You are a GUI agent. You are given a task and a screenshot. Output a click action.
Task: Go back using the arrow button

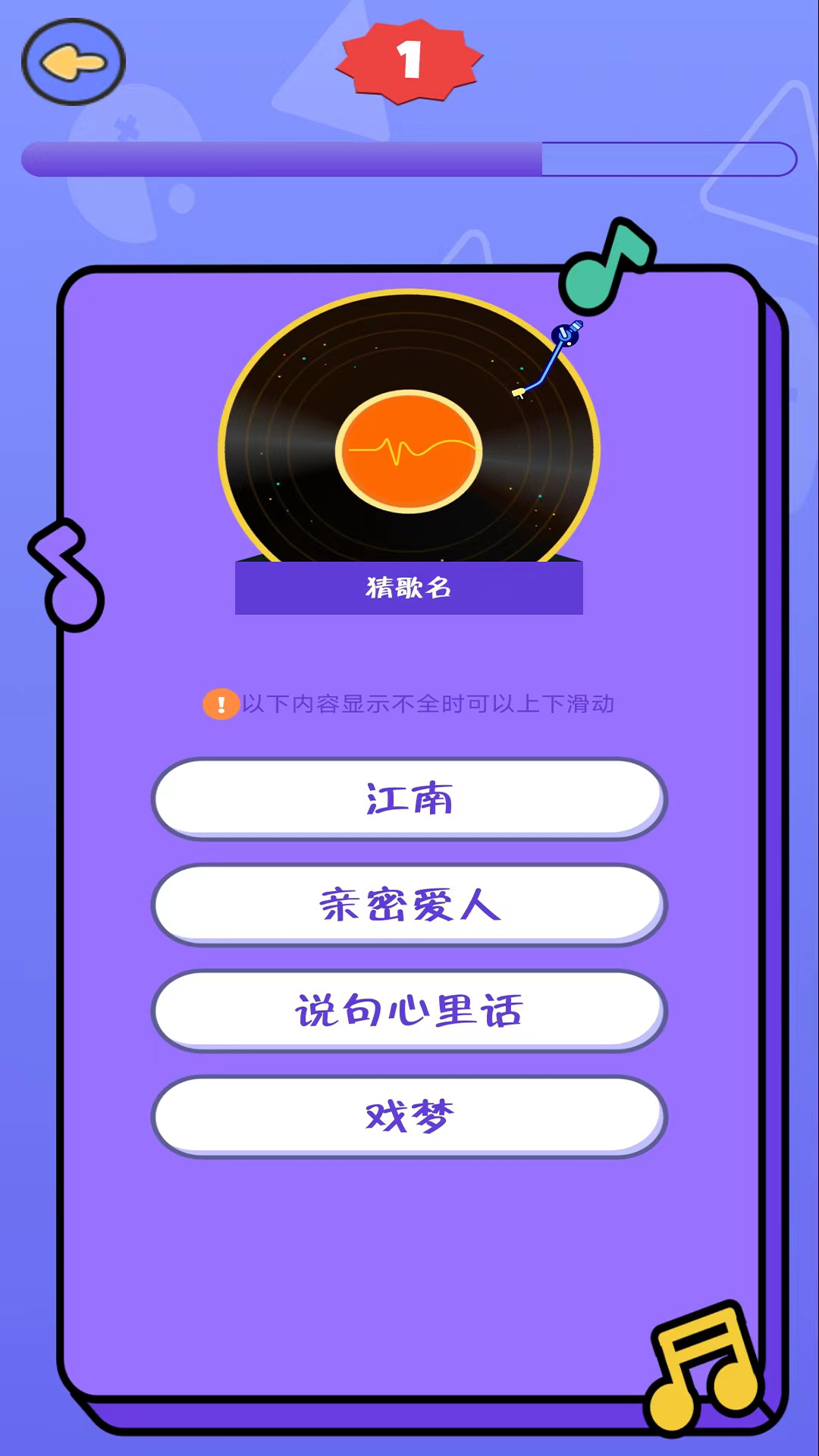click(74, 62)
